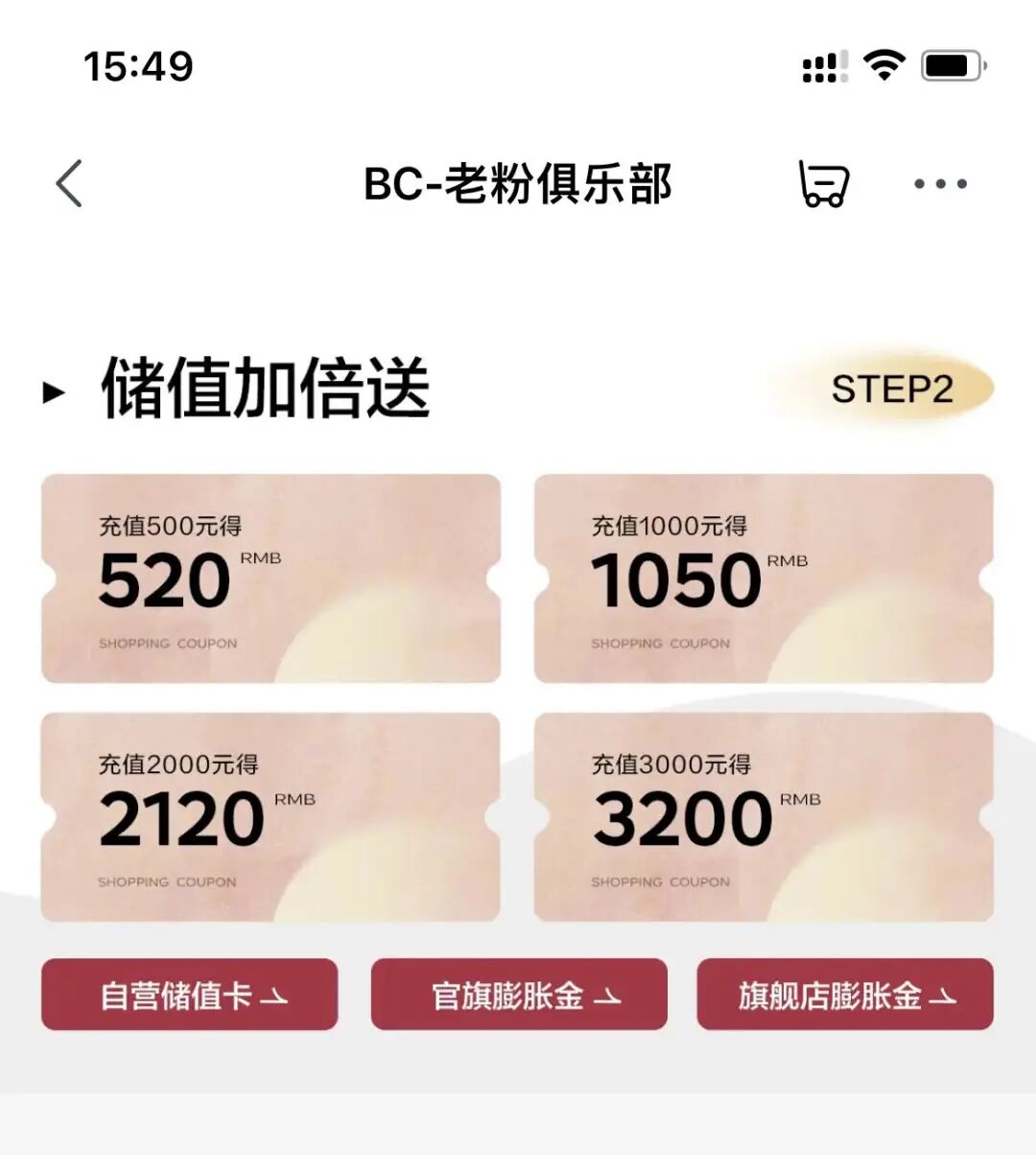1036x1155 pixels.
Task: Select the 充值1000元得1050 coupon
Action: (x=764, y=578)
